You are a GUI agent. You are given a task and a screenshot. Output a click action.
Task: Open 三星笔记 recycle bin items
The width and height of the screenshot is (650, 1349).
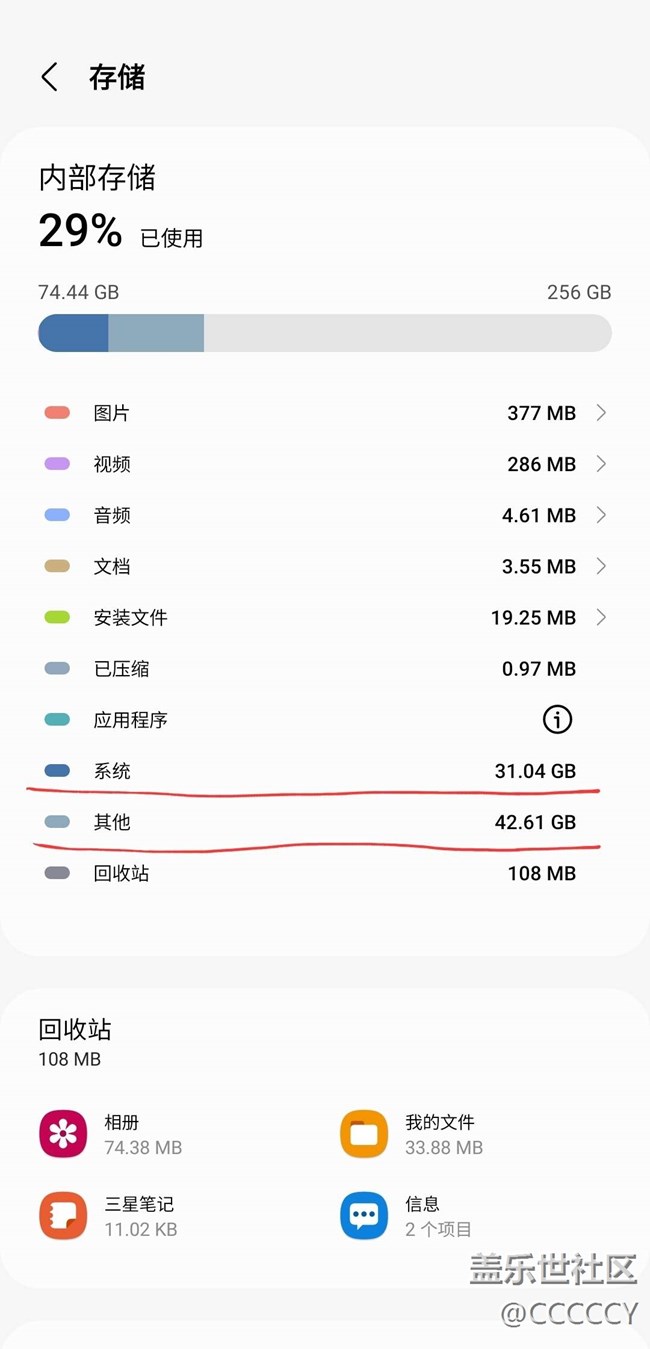175,1216
